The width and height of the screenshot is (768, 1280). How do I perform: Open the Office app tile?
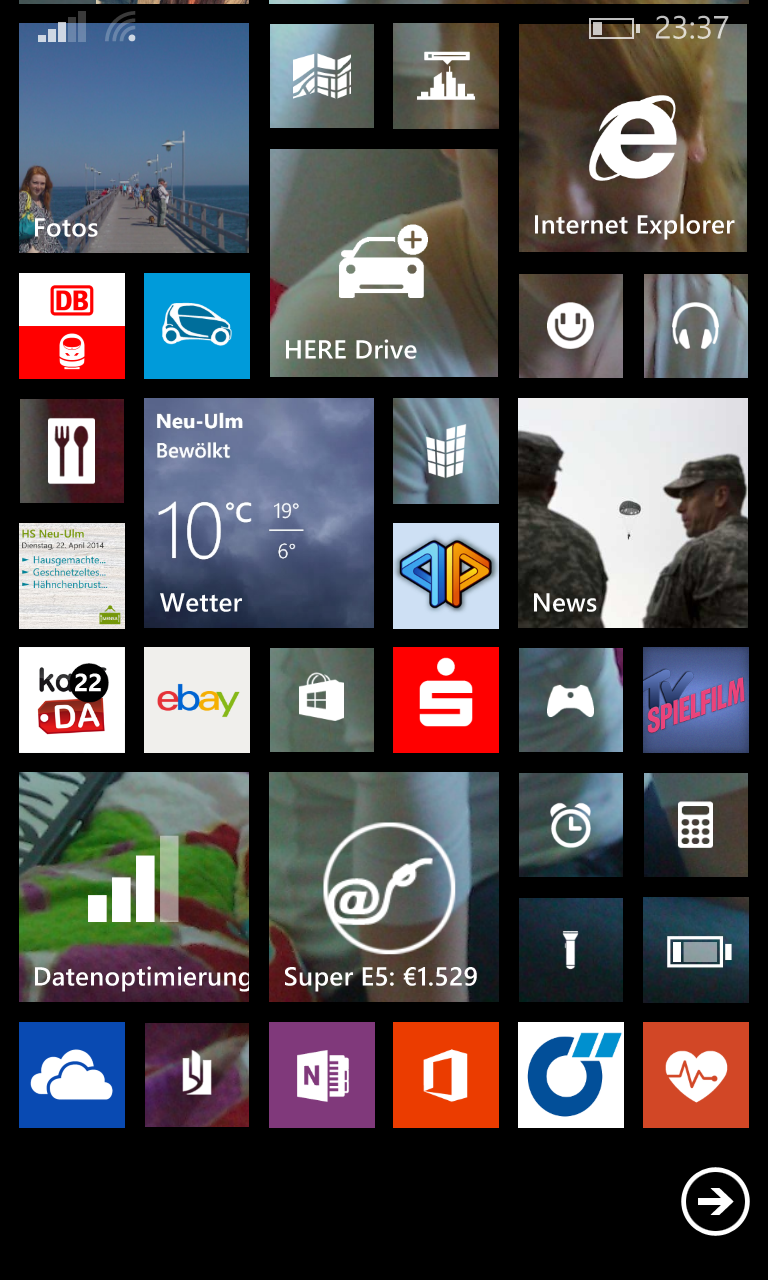point(445,1075)
